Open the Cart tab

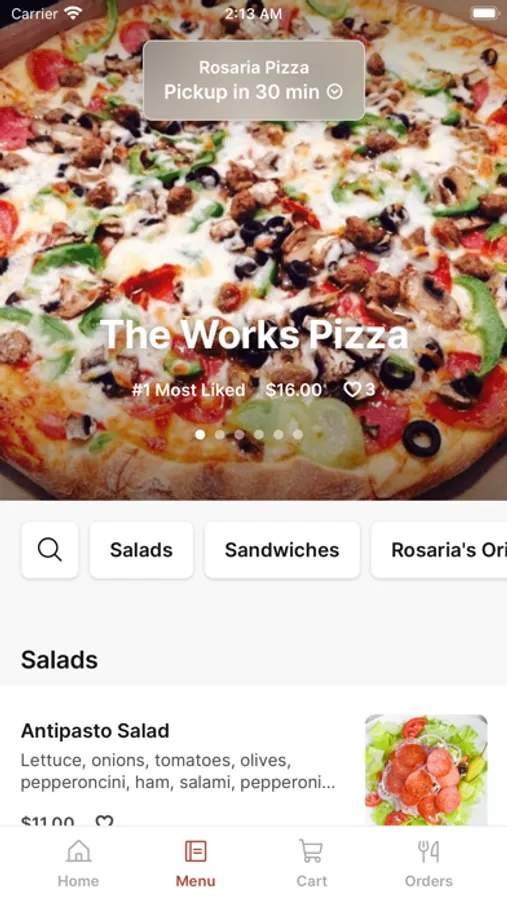(311, 864)
